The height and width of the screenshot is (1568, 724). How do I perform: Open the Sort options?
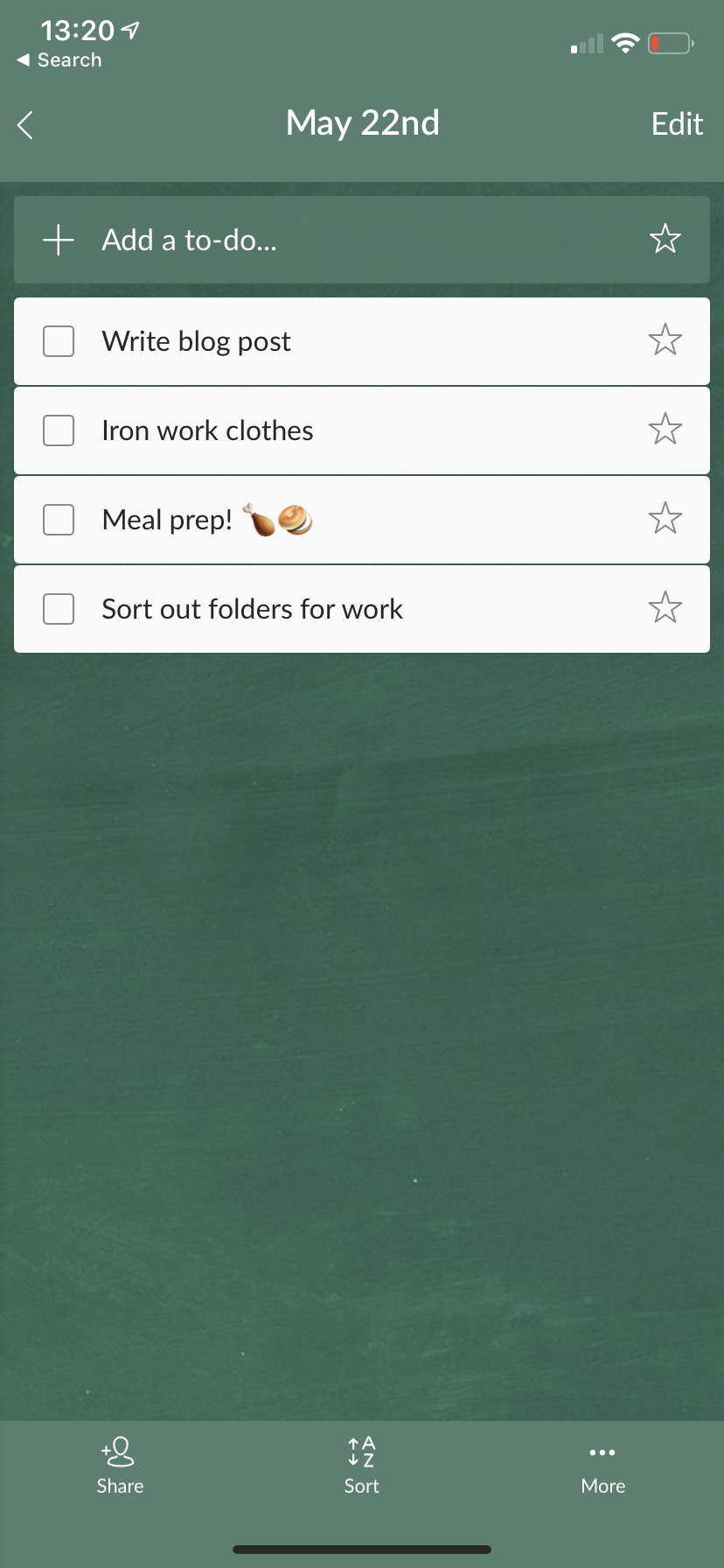[361, 1466]
